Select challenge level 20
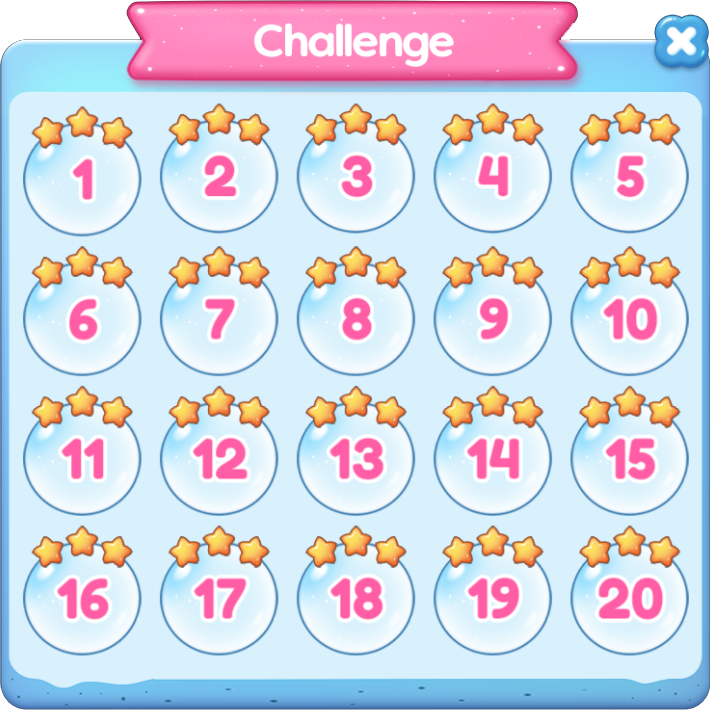Viewport: 711px width, 710px height. click(x=630, y=598)
